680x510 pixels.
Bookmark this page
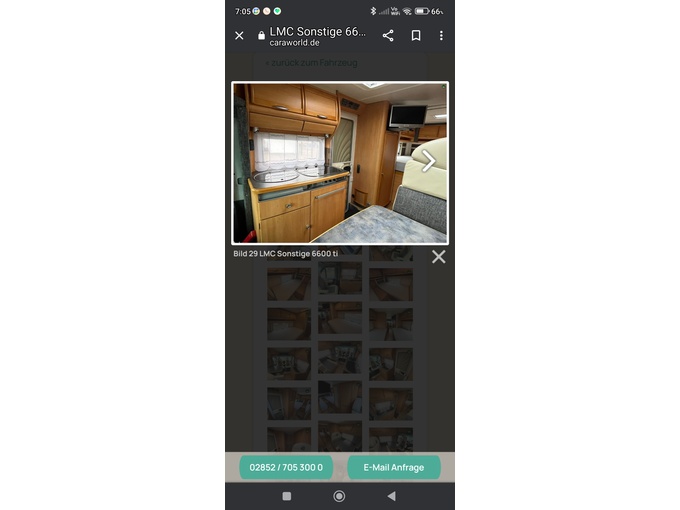click(x=416, y=36)
